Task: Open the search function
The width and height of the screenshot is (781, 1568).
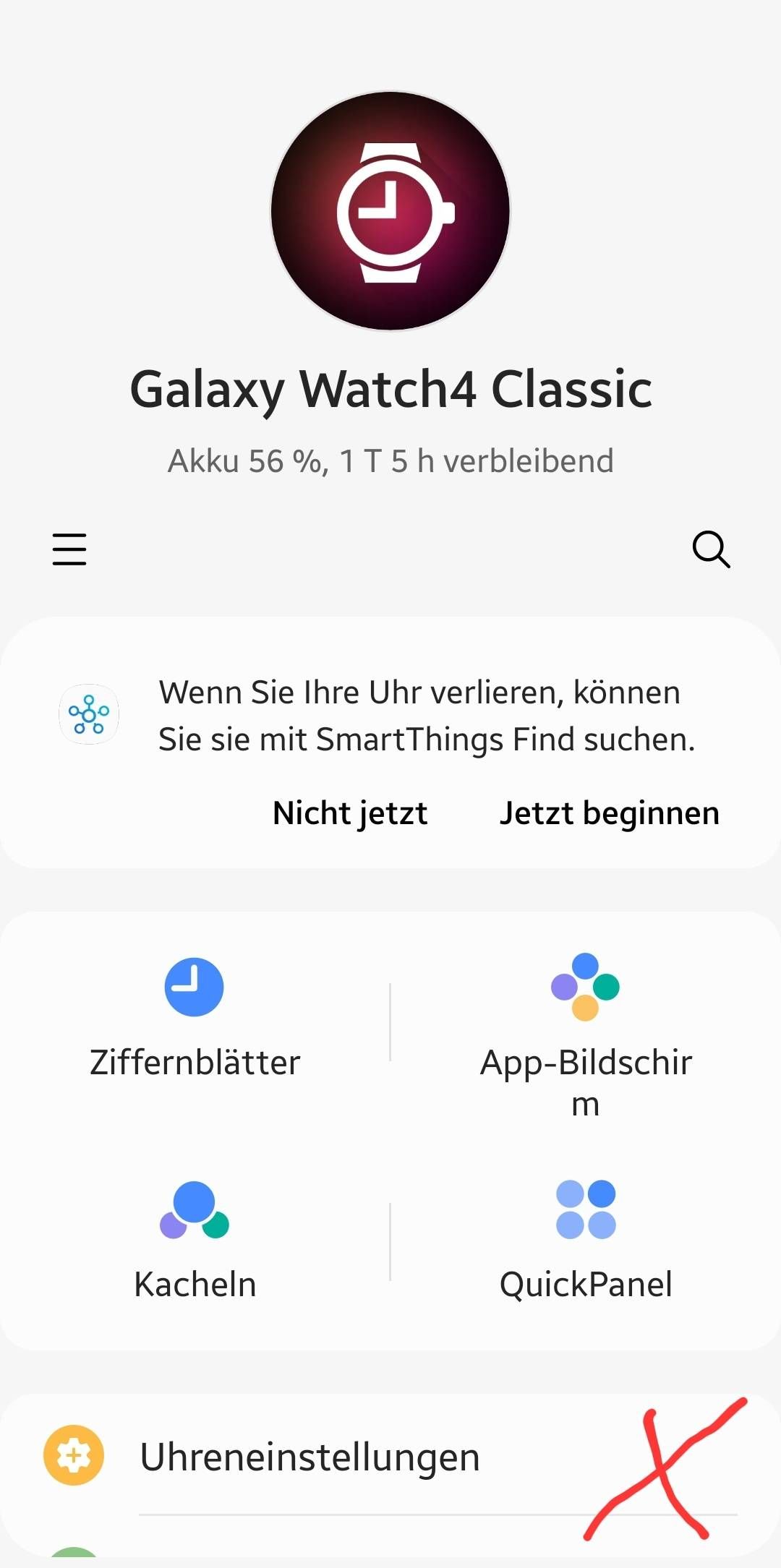Action: point(711,550)
